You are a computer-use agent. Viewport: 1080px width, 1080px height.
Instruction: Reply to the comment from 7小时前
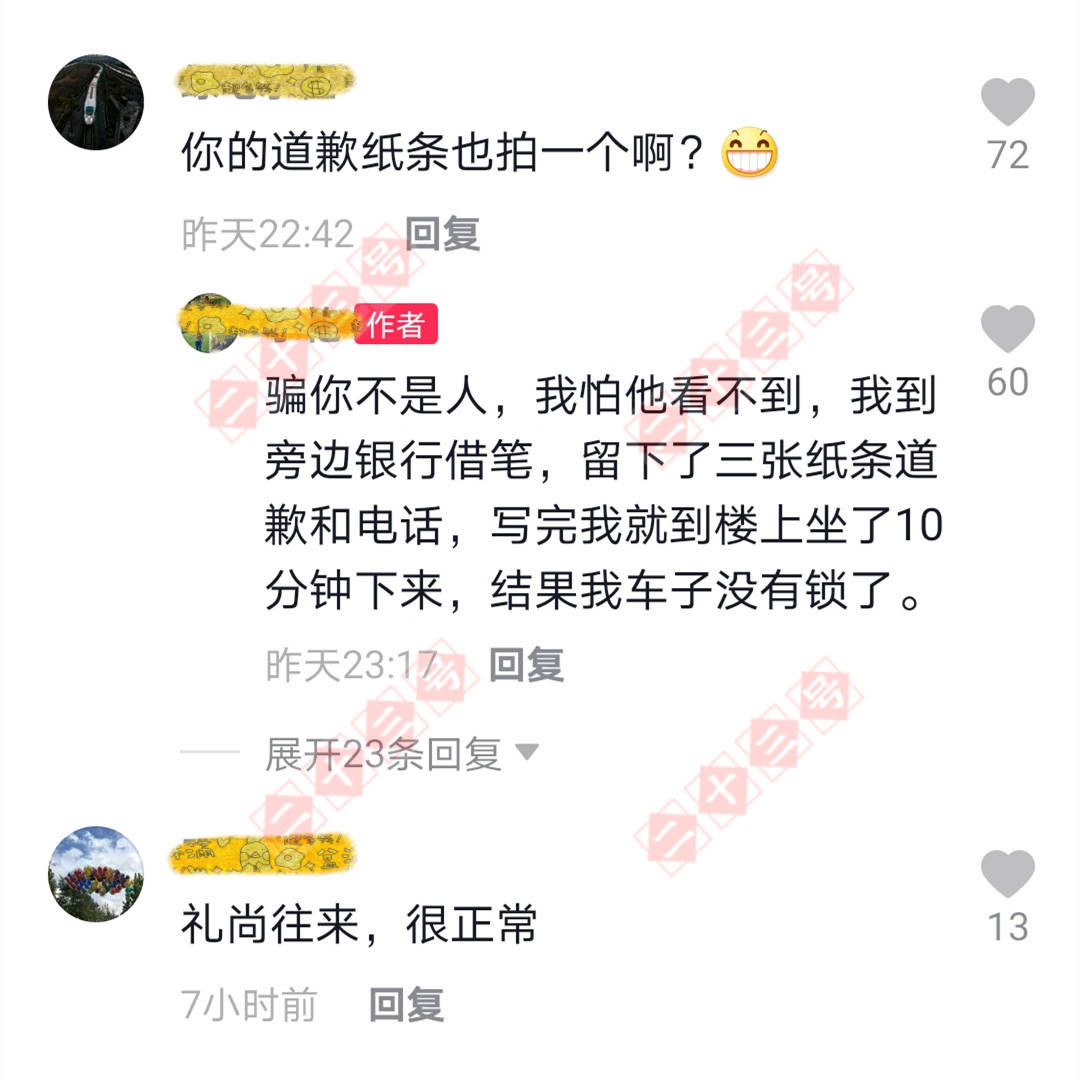point(406,1004)
